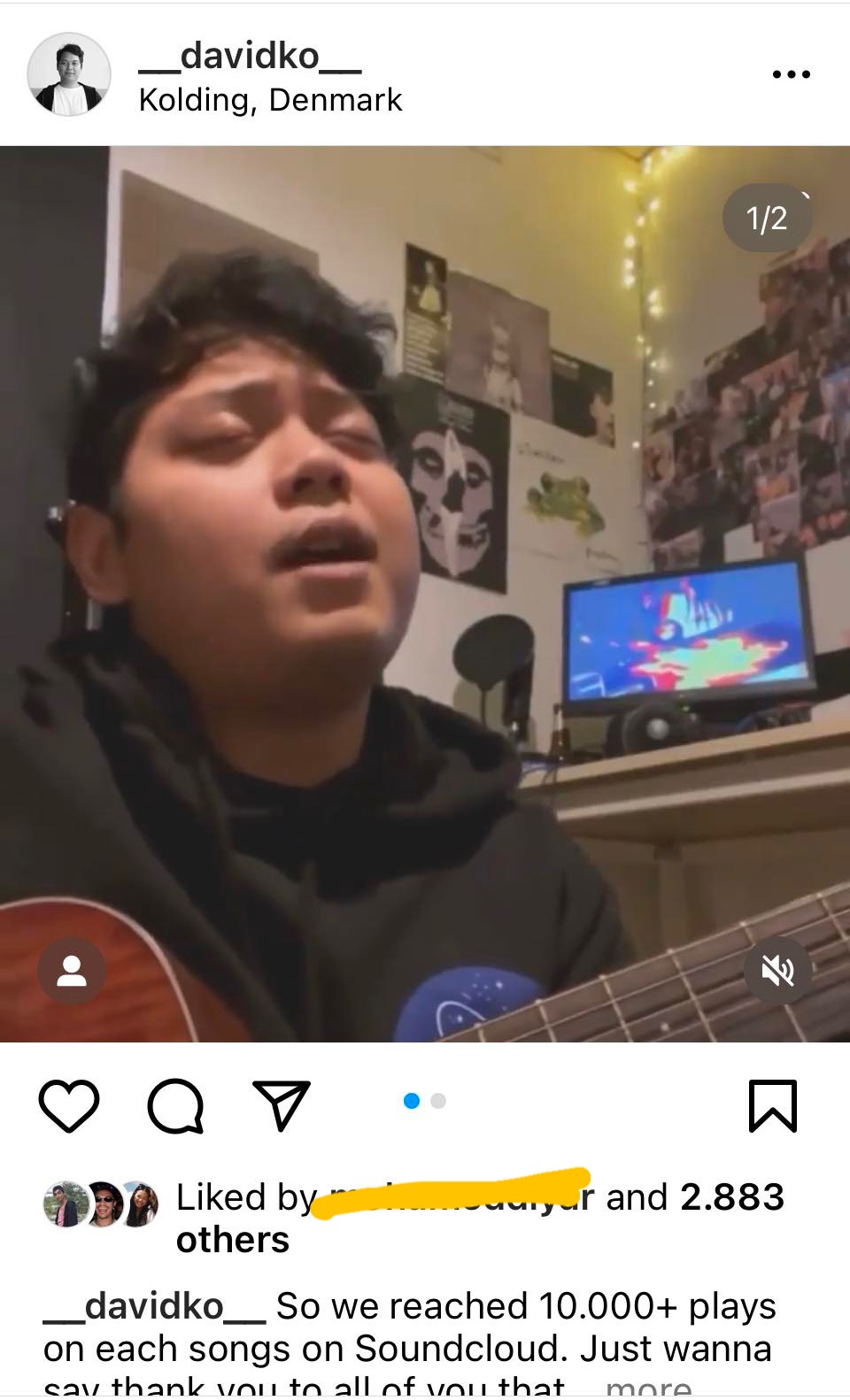Expand caption by tapping more
Viewport: 850px width, 1400px height.
(x=648, y=1386)
